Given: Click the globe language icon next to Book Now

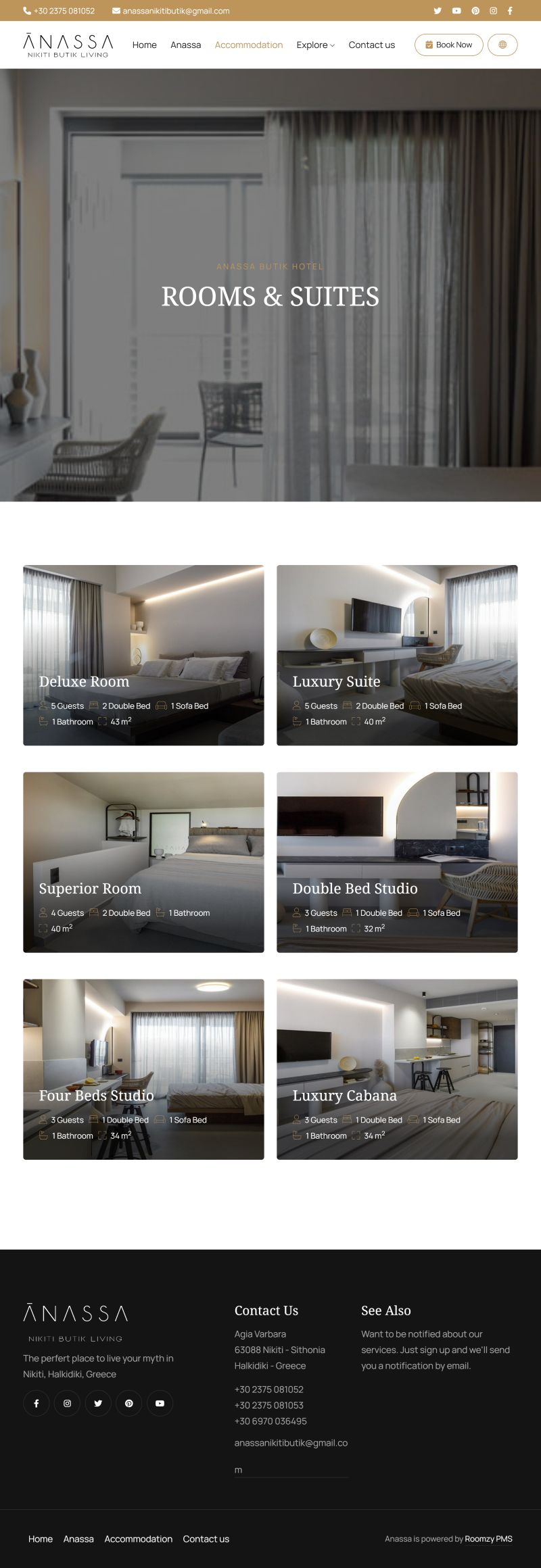Looking at the screenshot, I should point(502,45).
